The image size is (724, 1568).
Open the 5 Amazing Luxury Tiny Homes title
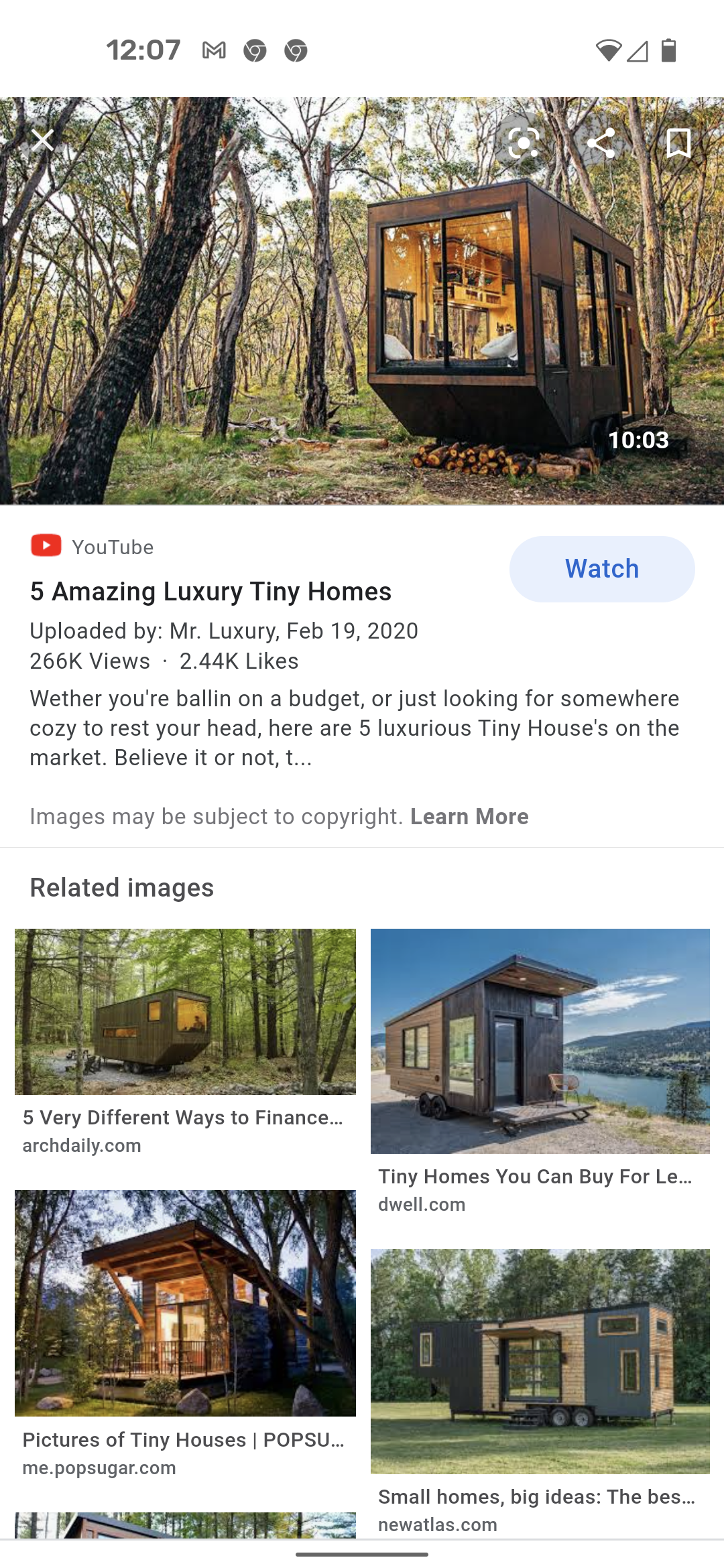210,592
